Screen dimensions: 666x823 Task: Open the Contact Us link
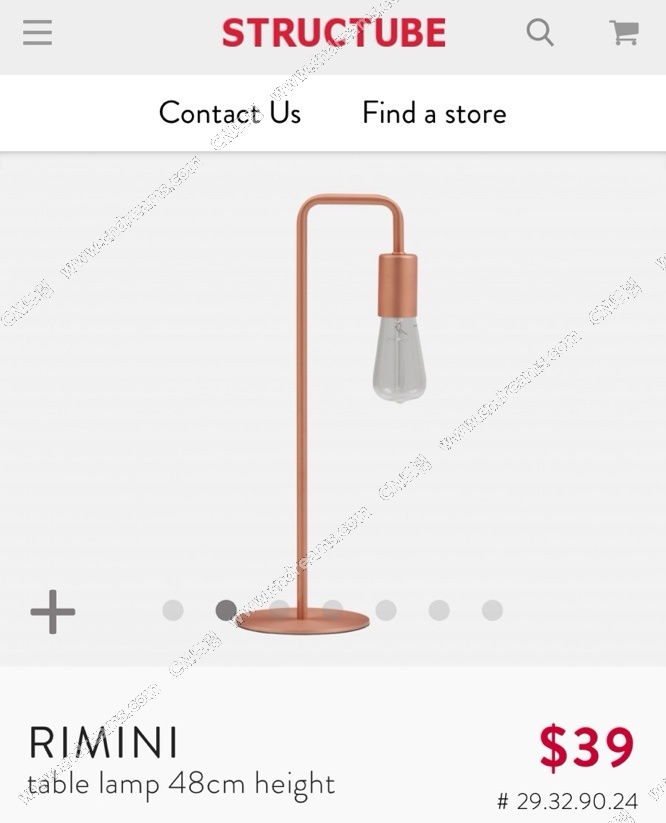(229, 113)
